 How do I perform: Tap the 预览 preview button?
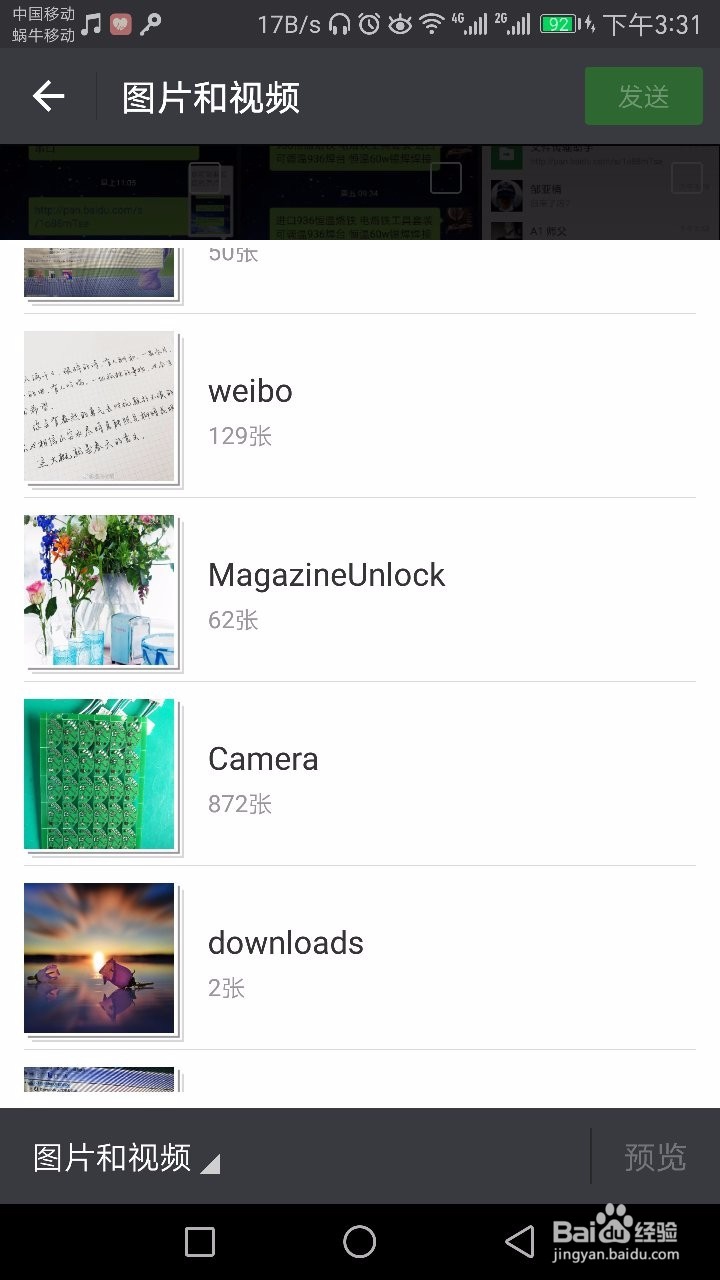(x=655, y=1157)
